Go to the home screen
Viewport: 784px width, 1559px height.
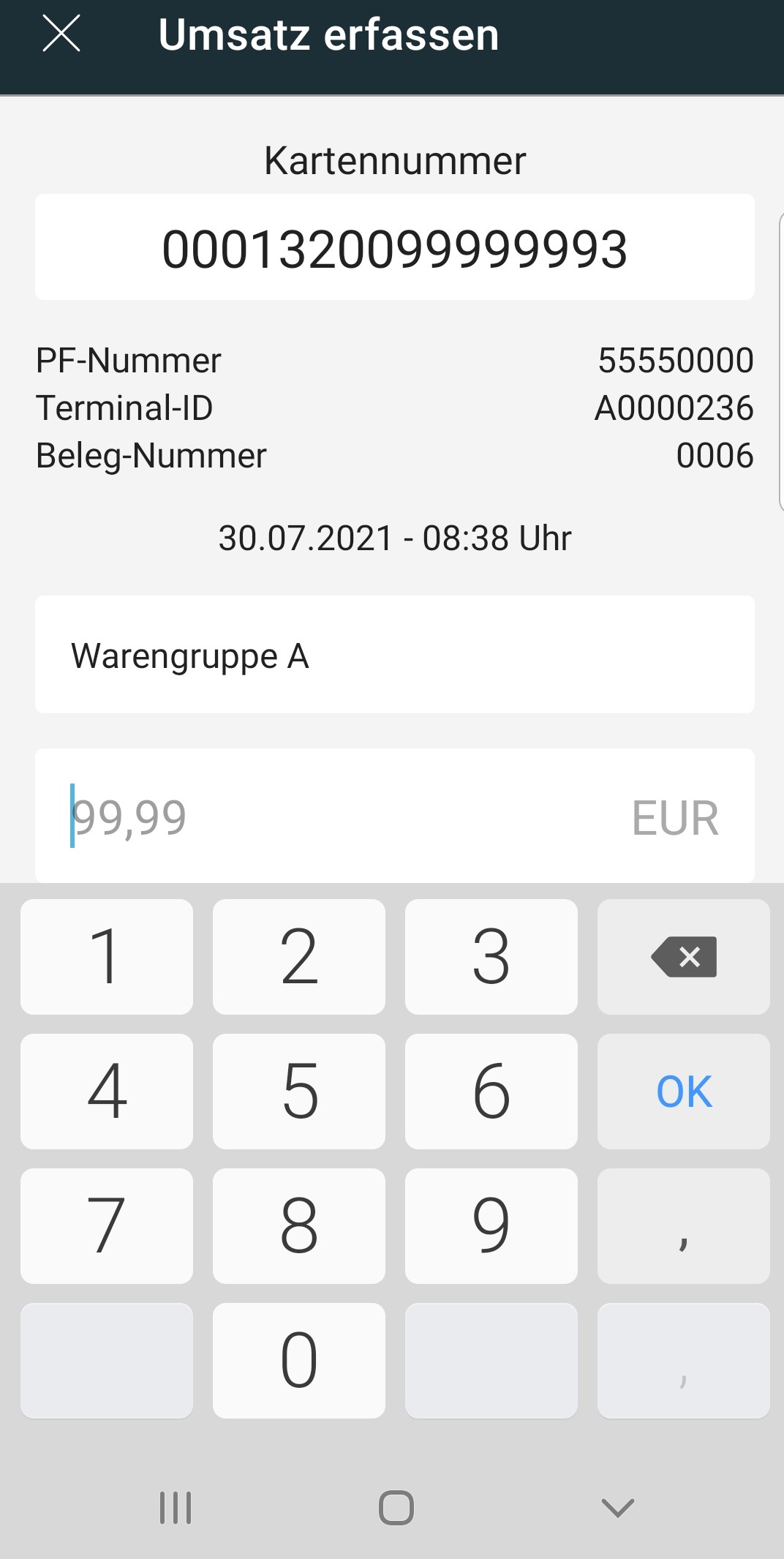pyautogui.click(x=396, y=1508)
